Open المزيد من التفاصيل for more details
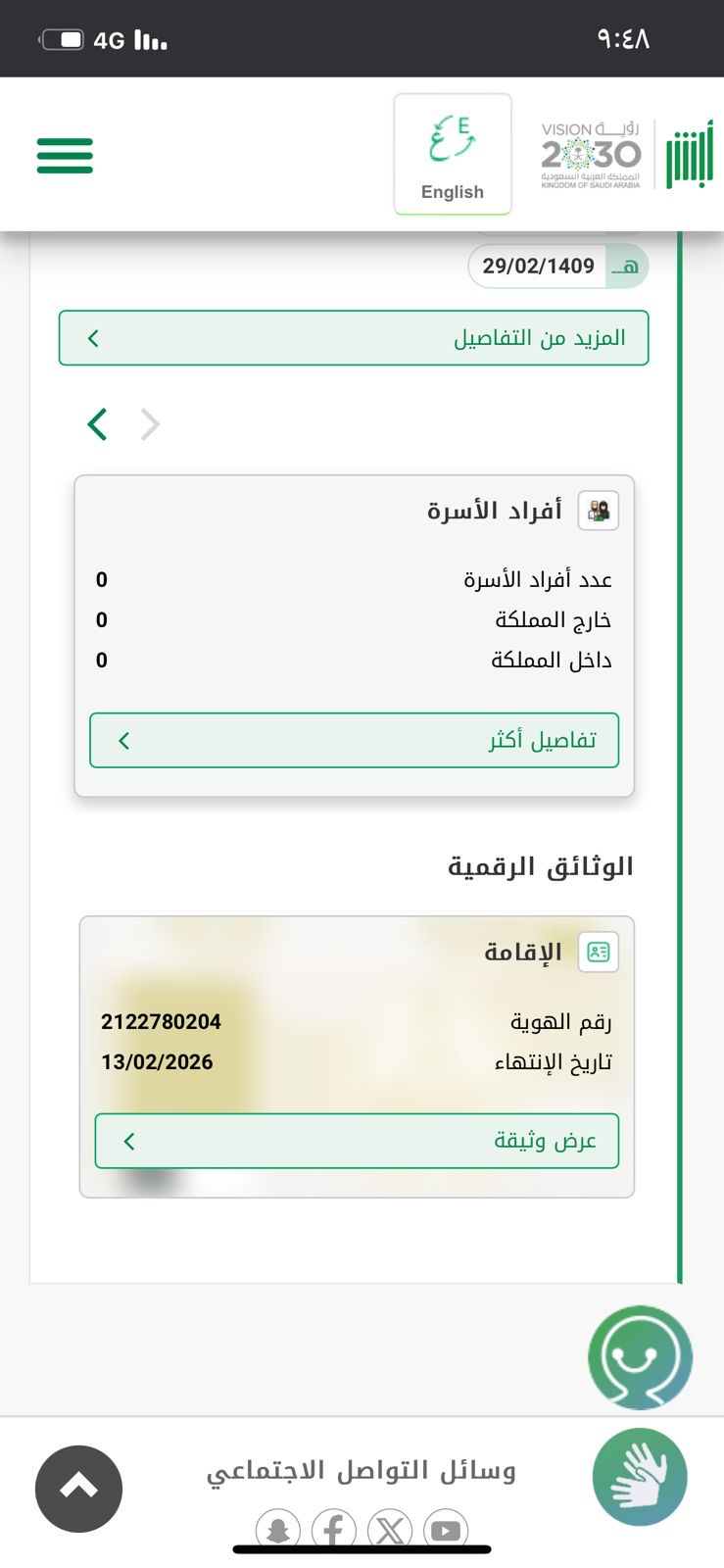This screenshot has height=1568, width=724. pos(354,338)
